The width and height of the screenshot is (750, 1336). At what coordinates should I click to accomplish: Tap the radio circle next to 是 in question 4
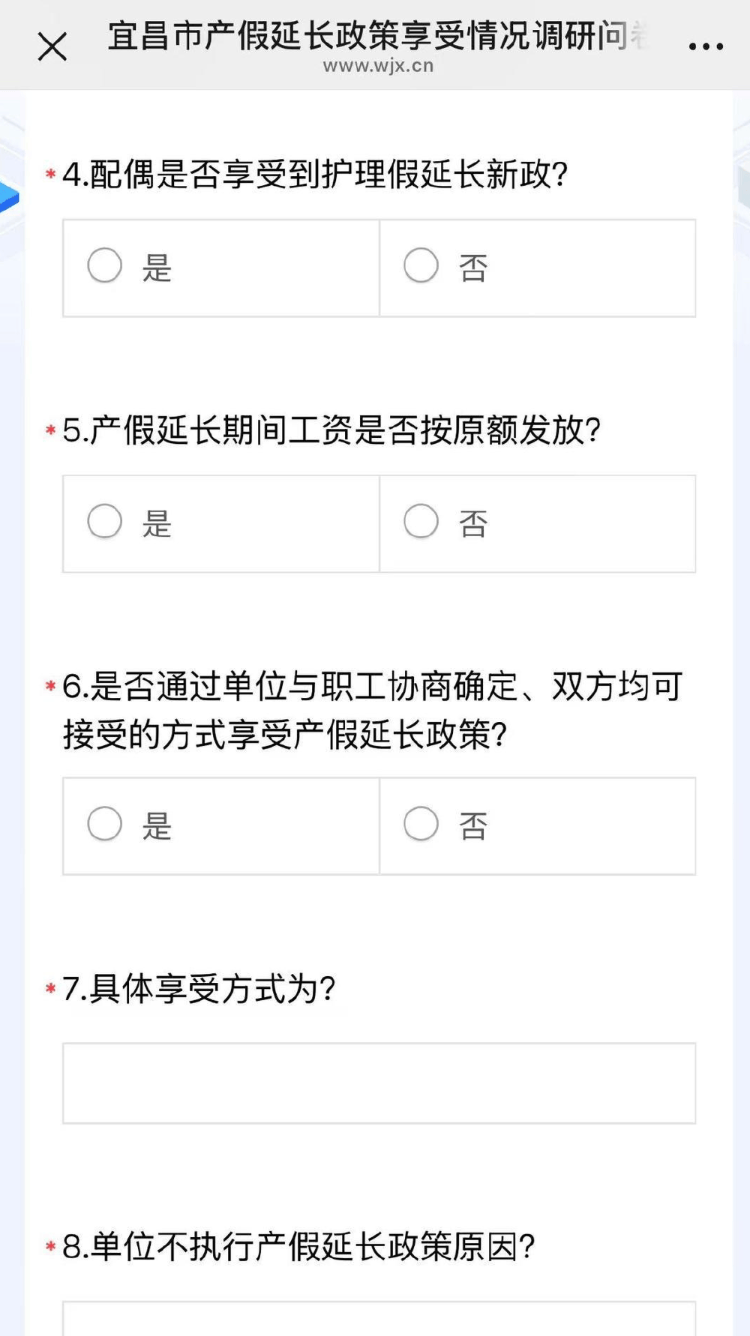pos(104,266)
